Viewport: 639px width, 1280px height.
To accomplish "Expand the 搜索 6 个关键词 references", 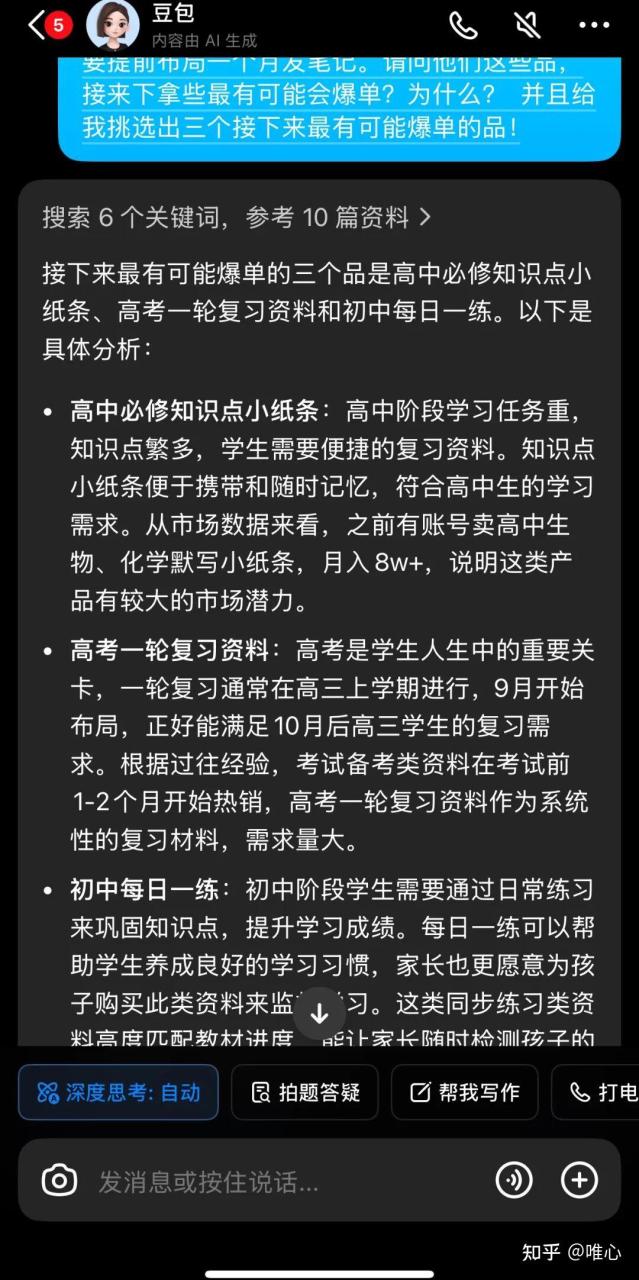I will 237,217.
